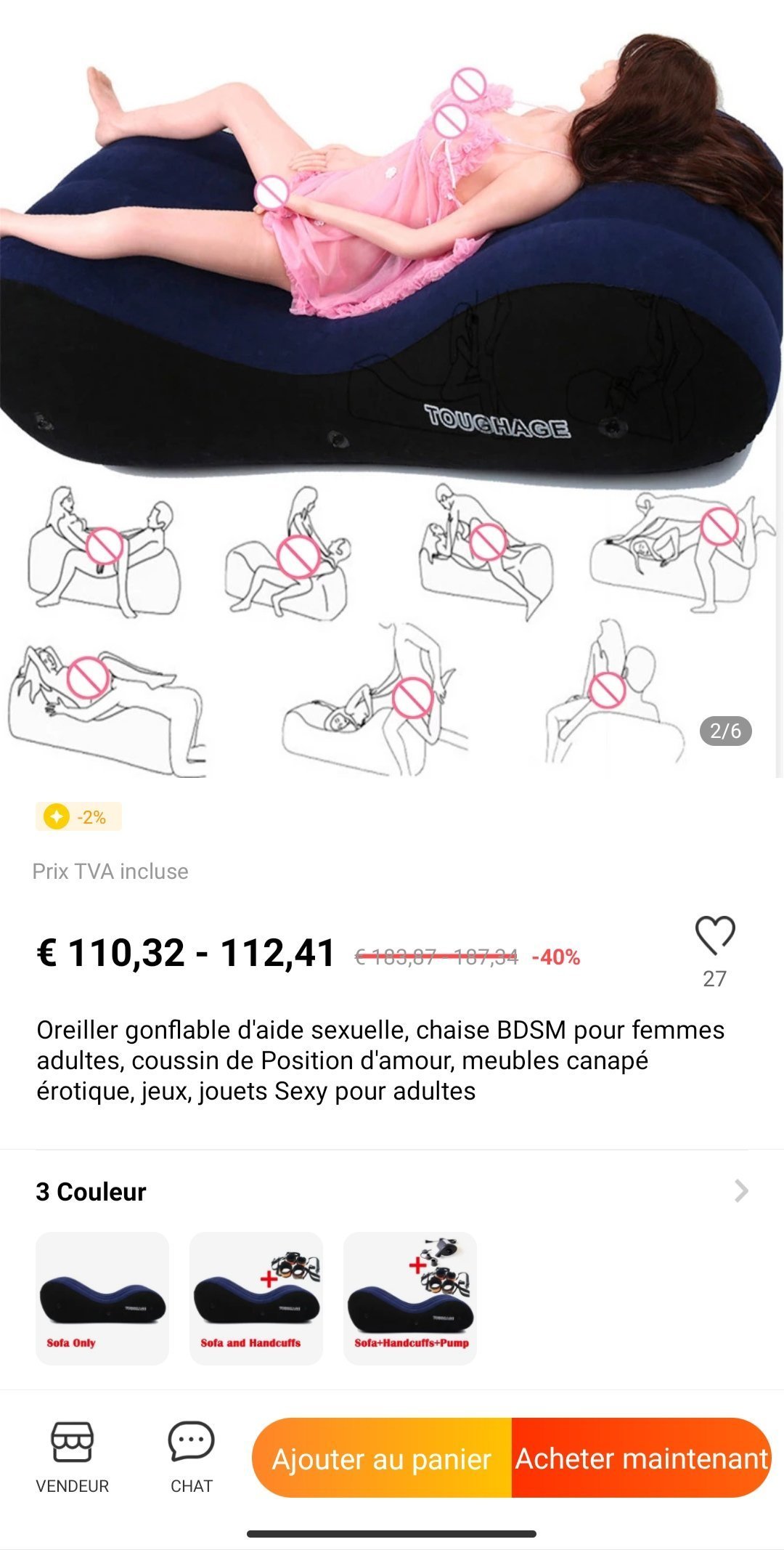This screenshot has height=1550, width=784.
Task: Expand the 3 Couleur options chevron
Action: (741, 1191)
